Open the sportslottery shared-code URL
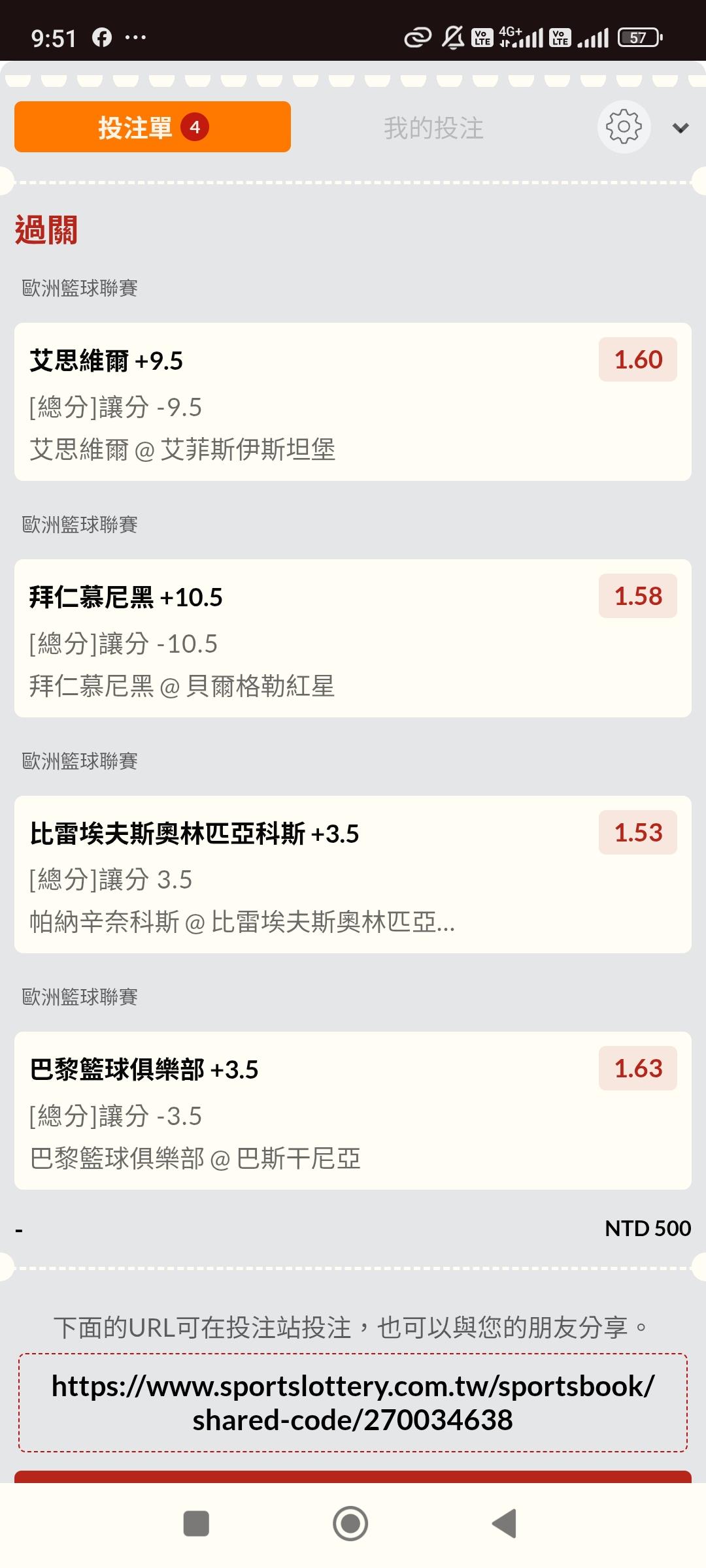This screenshot has width=706, height=1568. point(353,1403)
